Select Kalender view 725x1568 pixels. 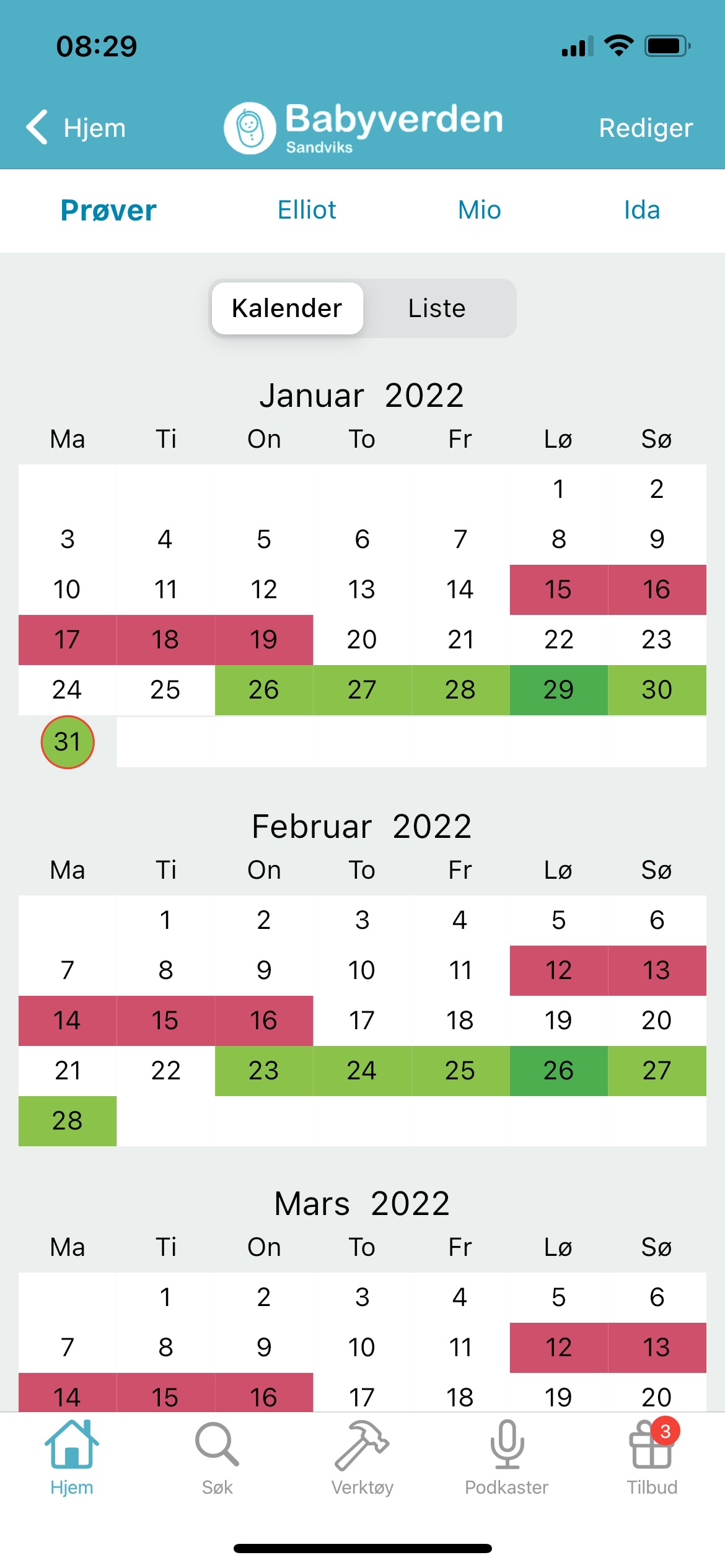(287, 308)
